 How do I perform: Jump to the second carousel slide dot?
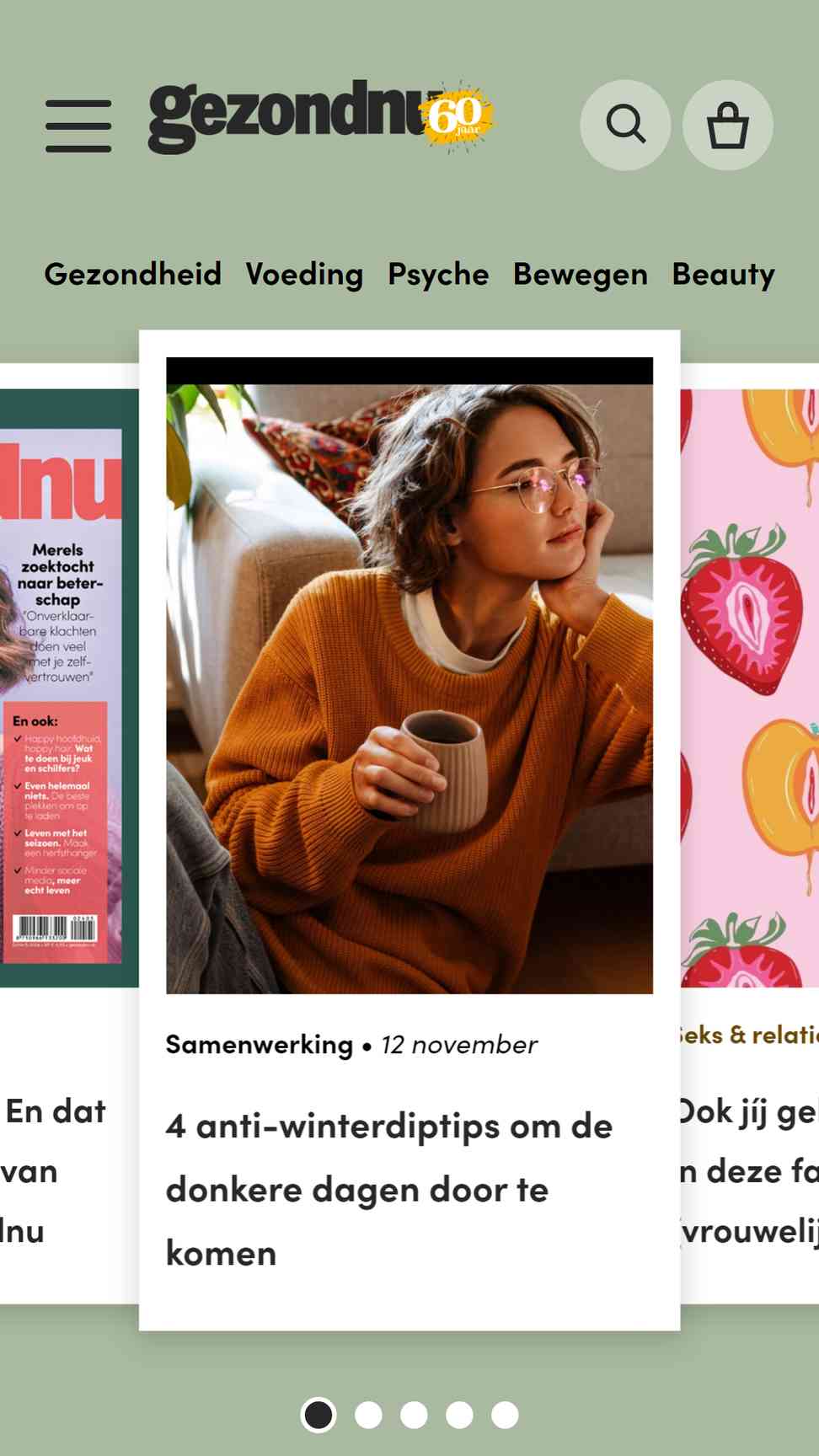pyautogui.click(x=368, y=1415)
